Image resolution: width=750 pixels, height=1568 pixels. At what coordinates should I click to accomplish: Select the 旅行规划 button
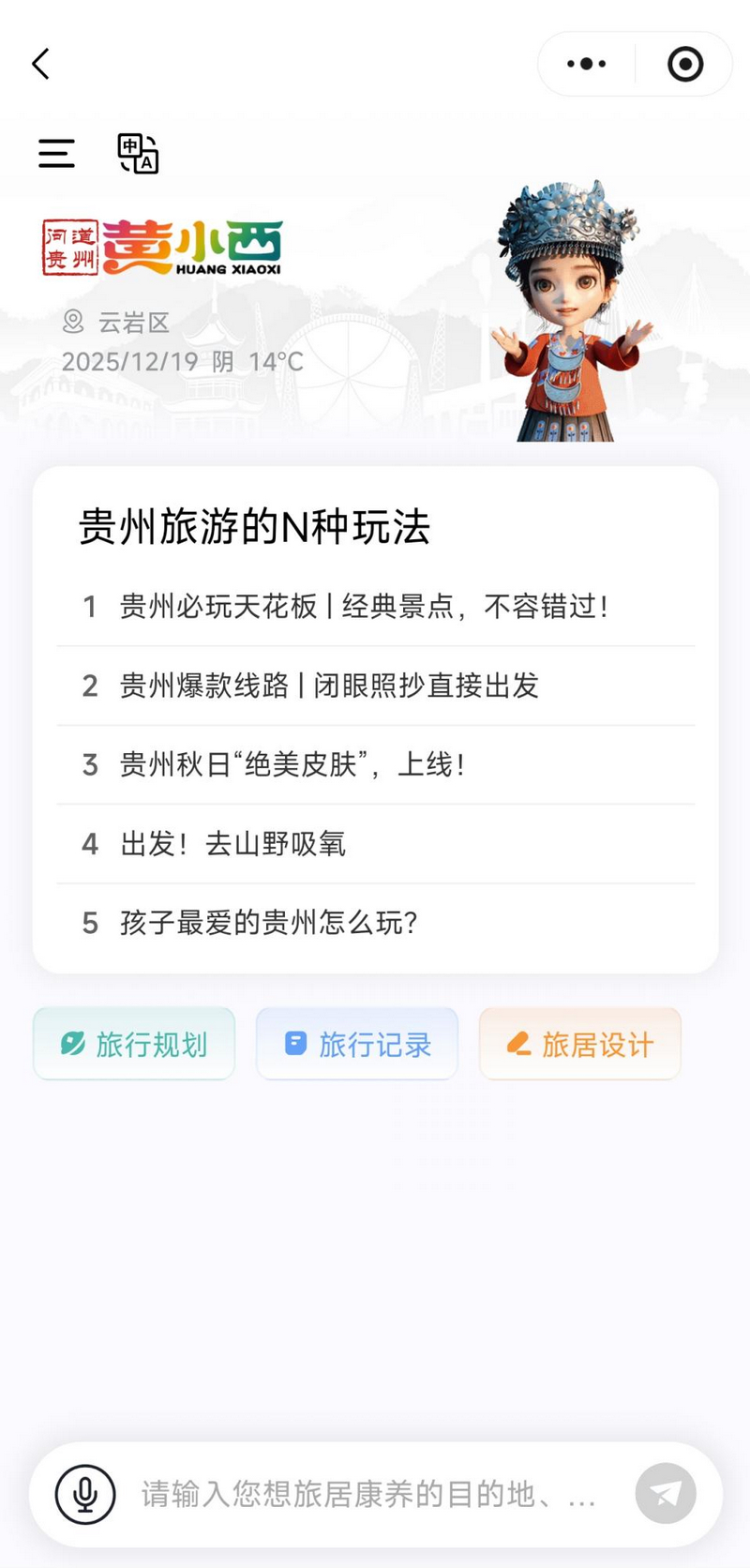[133, 1043]
